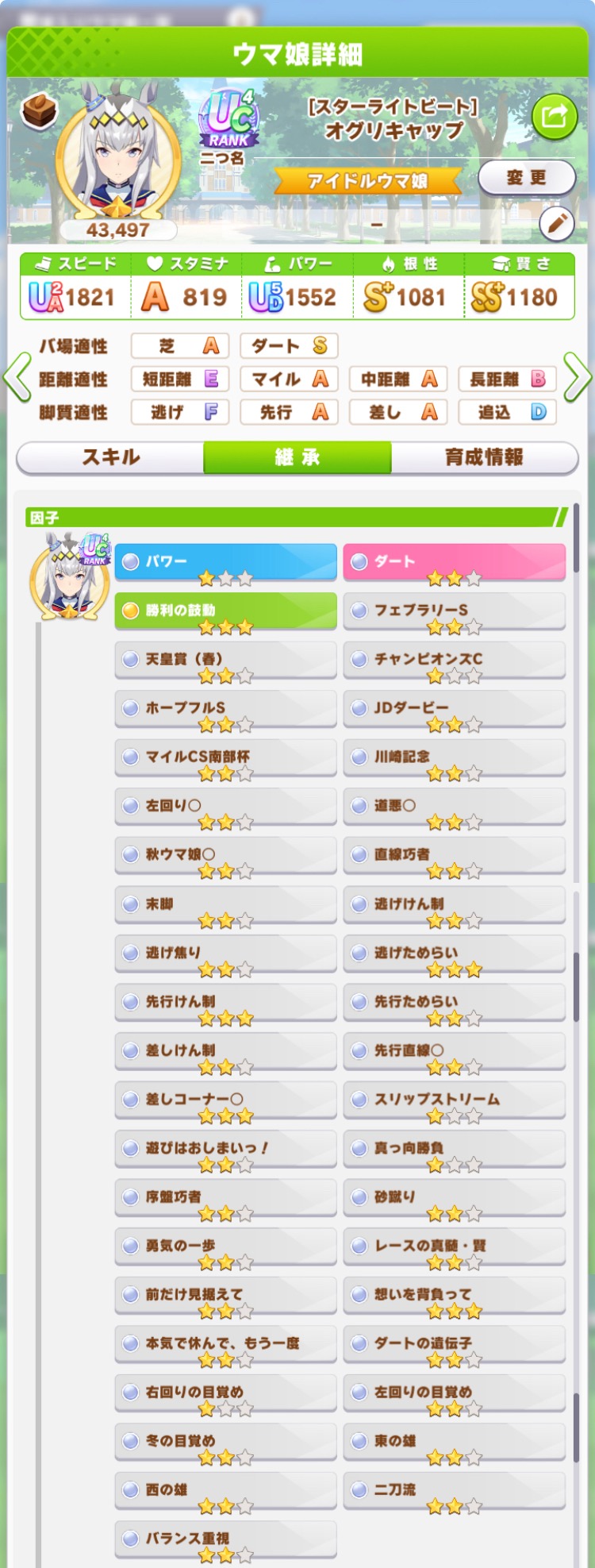Tap the 二刀流 factor

(x=454, y=1490)
